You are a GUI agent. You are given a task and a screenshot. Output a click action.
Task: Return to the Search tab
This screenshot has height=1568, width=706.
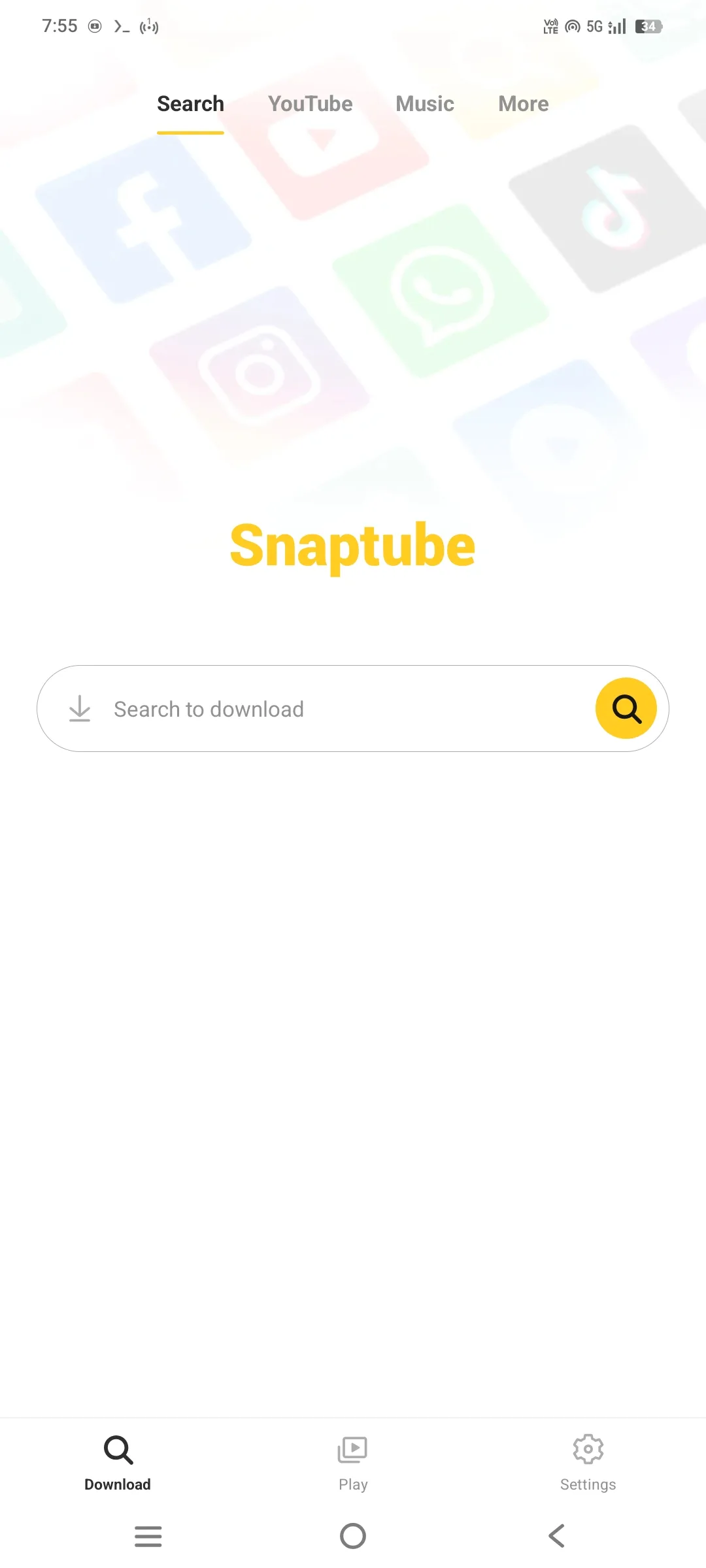pyautogui.click(x=190, y=103)
